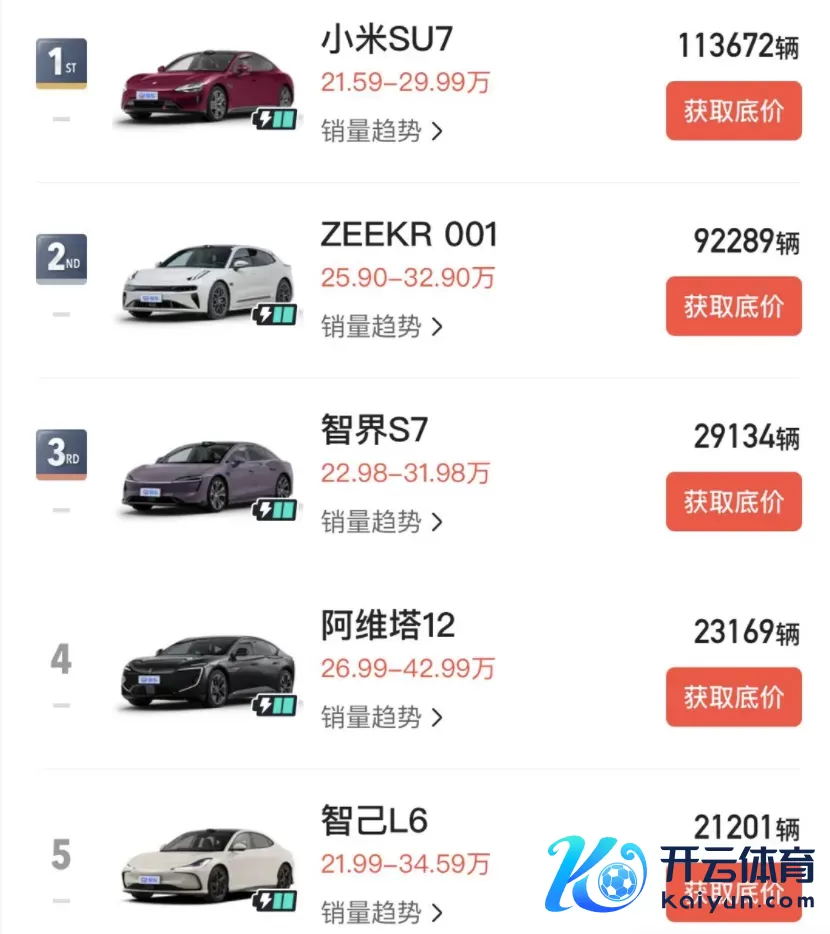Screen dimensions: 830x934
Task: Open sales trend of ZEEKR 001
Action: [x=381, y=326]
